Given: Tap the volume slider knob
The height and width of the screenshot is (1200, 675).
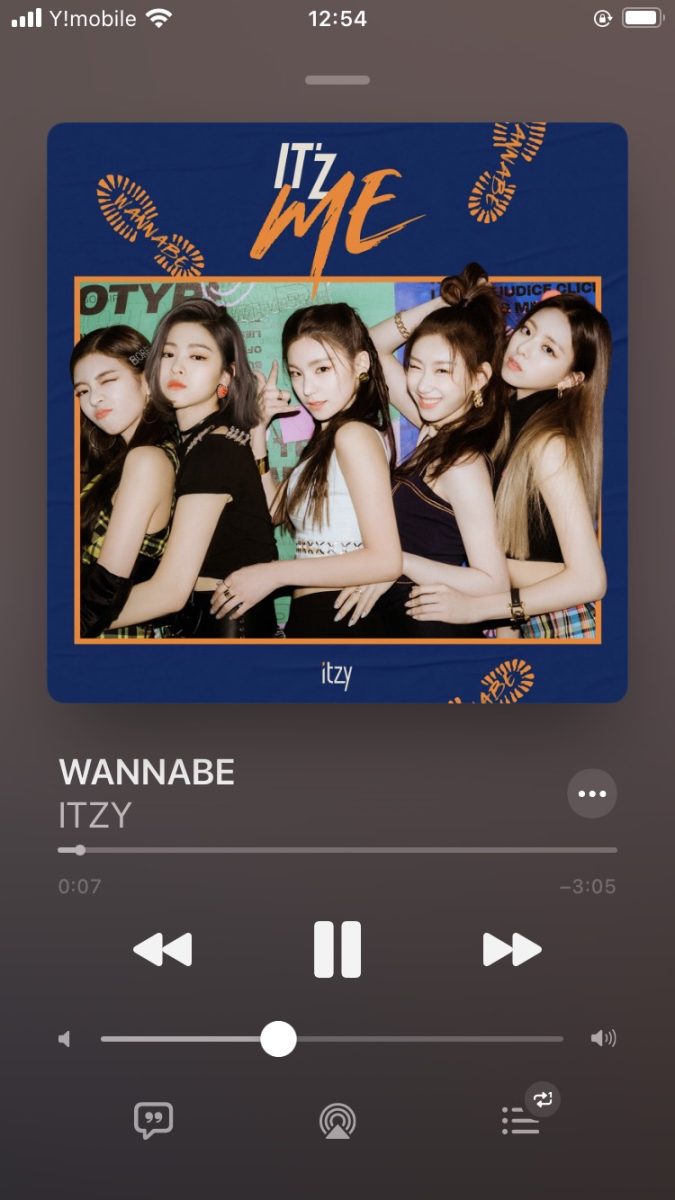Looking at the screenshot, I should (278, 1039).
